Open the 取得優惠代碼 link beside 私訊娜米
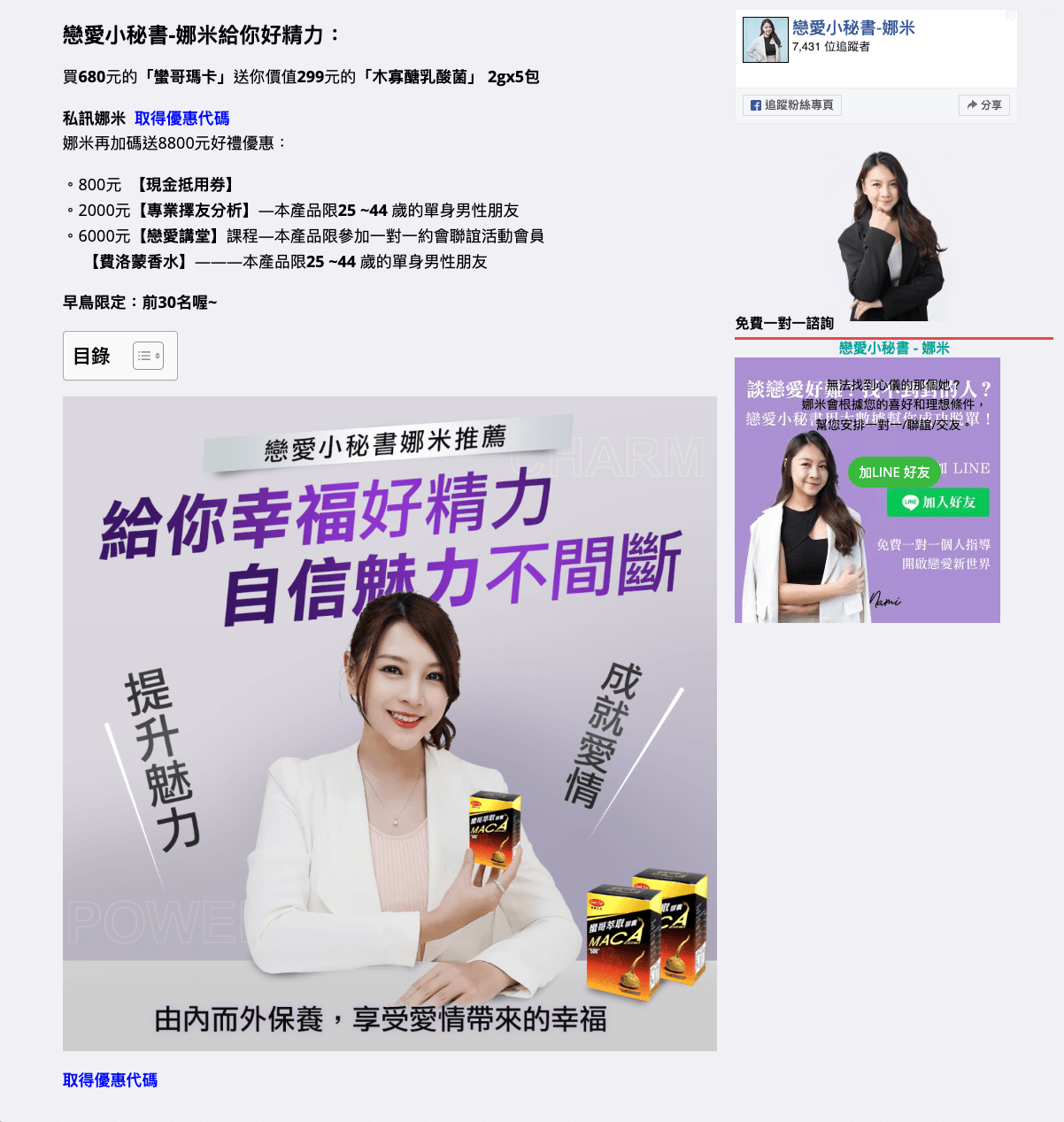Image resolution: width=1064 pixels, height=1122 pixels. (x=181, y=118)
